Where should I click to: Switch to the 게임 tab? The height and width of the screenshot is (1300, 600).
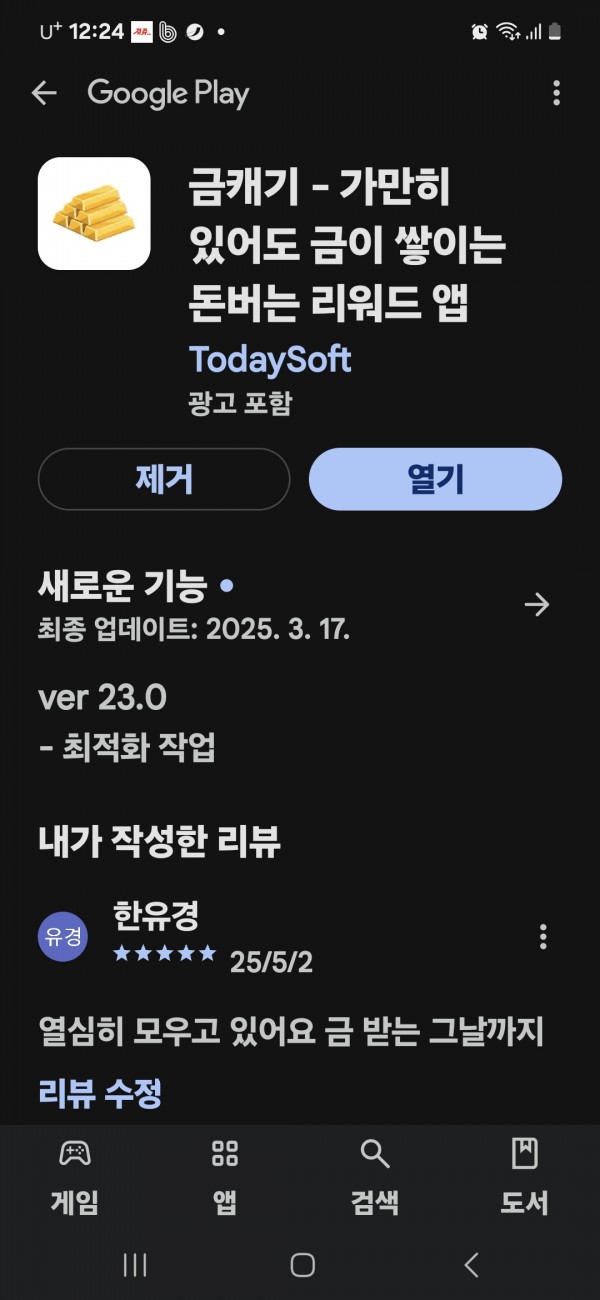[75, 1177]
